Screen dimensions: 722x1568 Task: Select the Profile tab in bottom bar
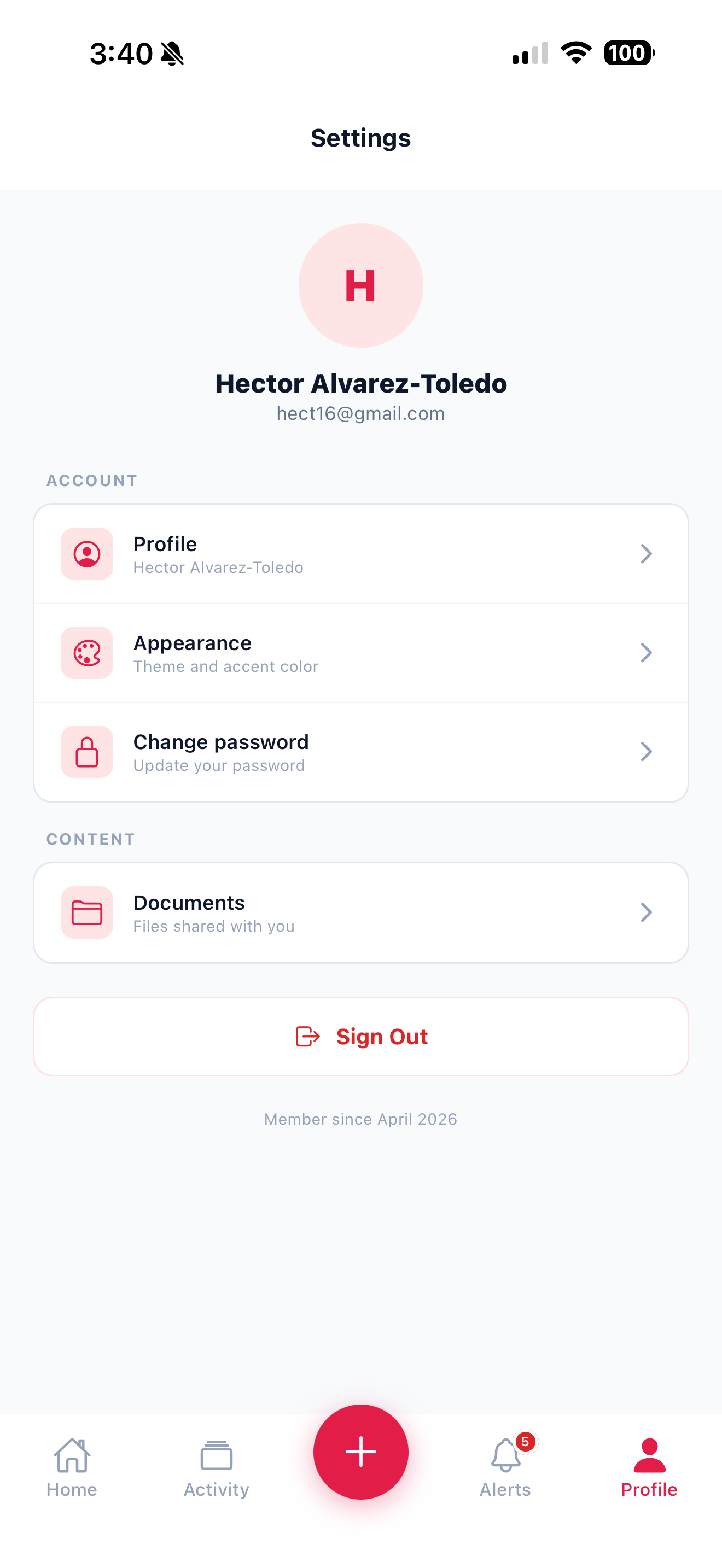[649, 1467]
